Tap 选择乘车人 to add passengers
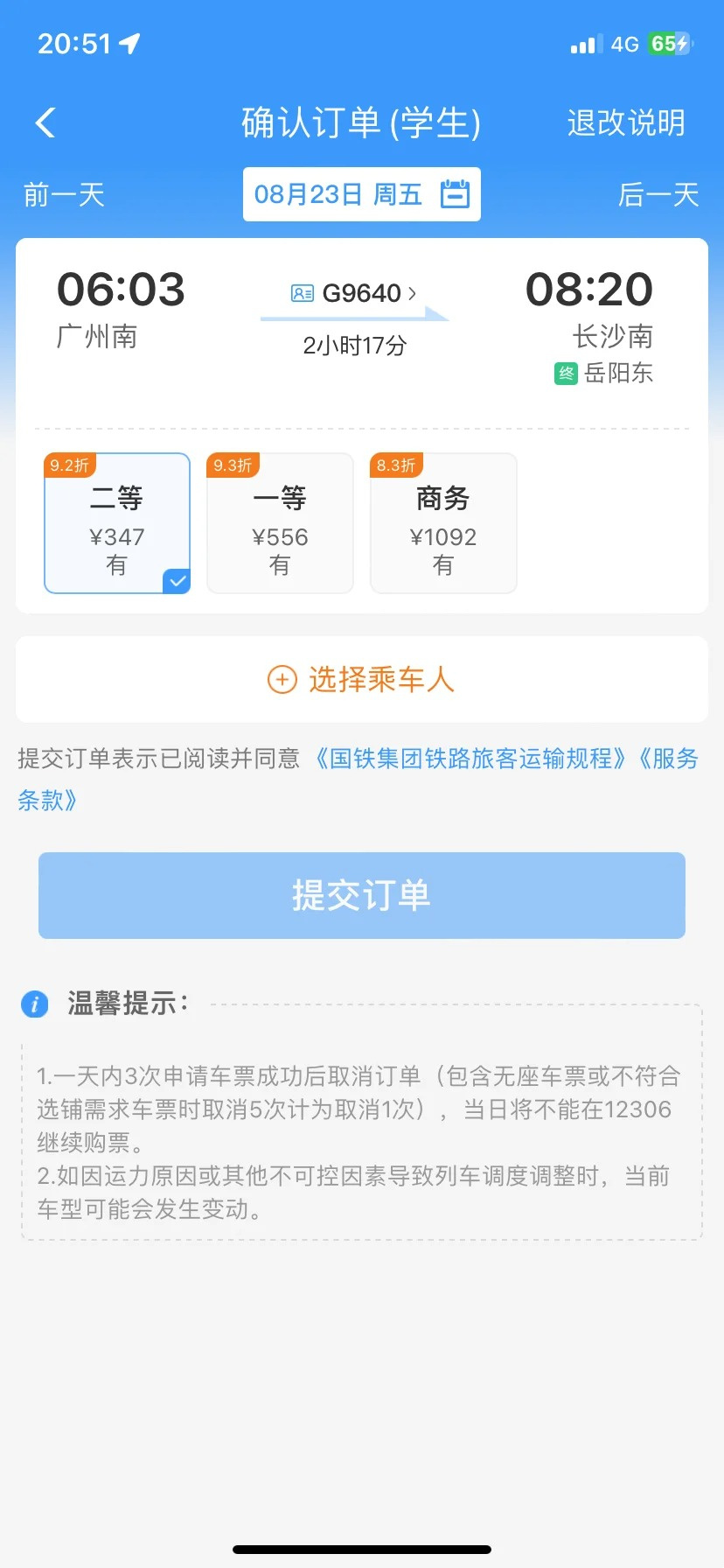This screenshot has height=1568, width=724. [361, 679]
